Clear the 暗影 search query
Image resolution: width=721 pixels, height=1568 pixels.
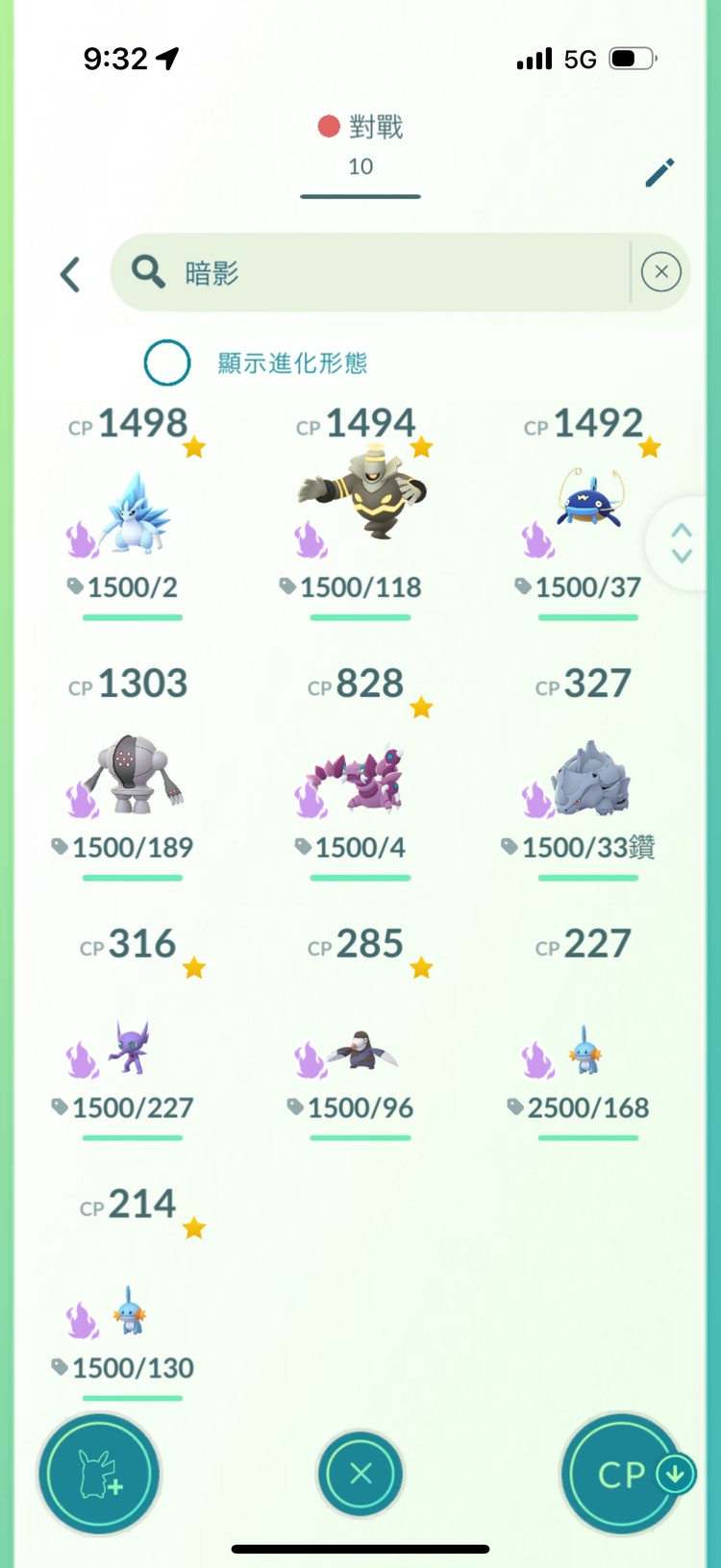[x=661, y=272]
